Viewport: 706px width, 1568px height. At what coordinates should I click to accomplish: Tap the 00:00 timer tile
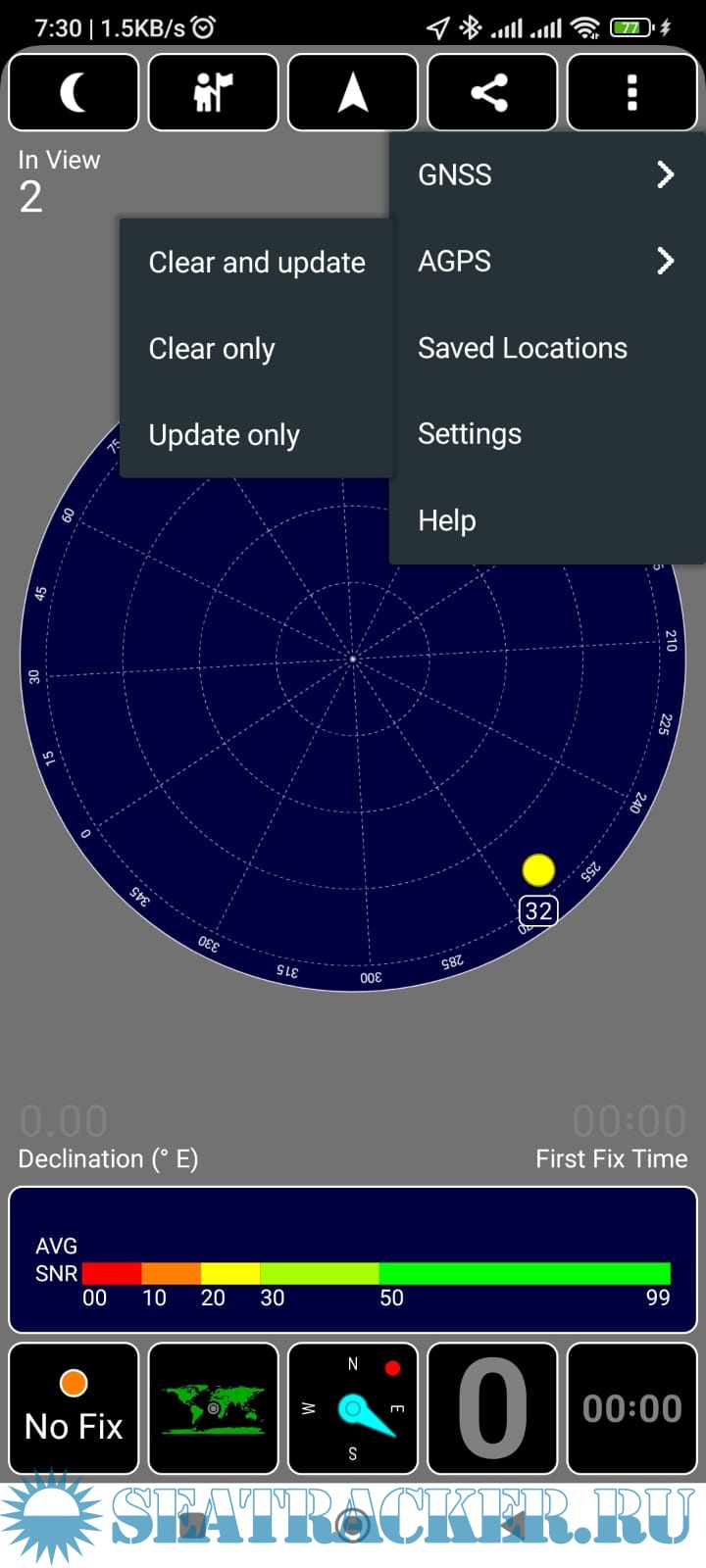point(632,1408)
